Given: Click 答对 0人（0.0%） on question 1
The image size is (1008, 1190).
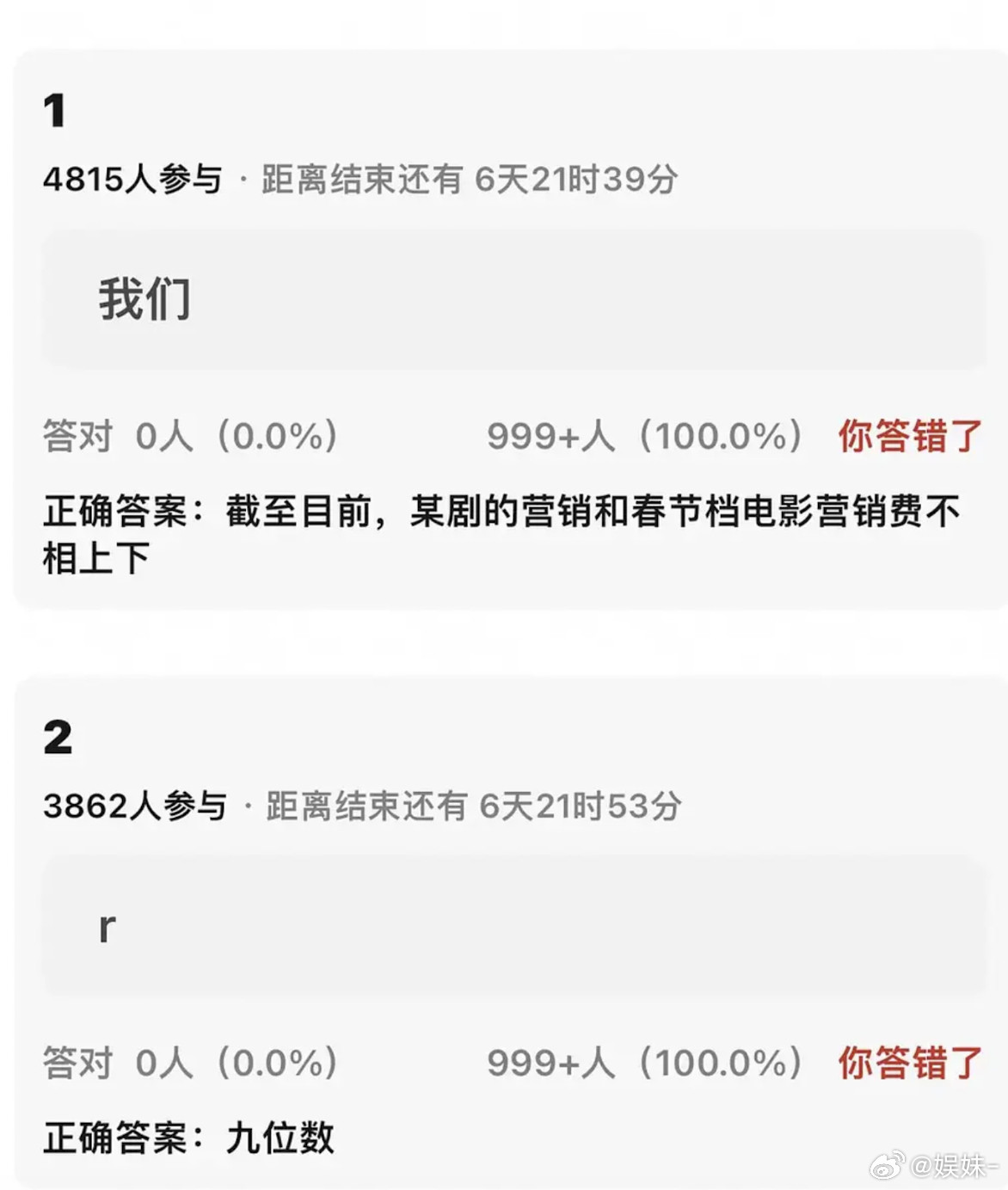Looking at the screenshot, I should coord(189,437).
